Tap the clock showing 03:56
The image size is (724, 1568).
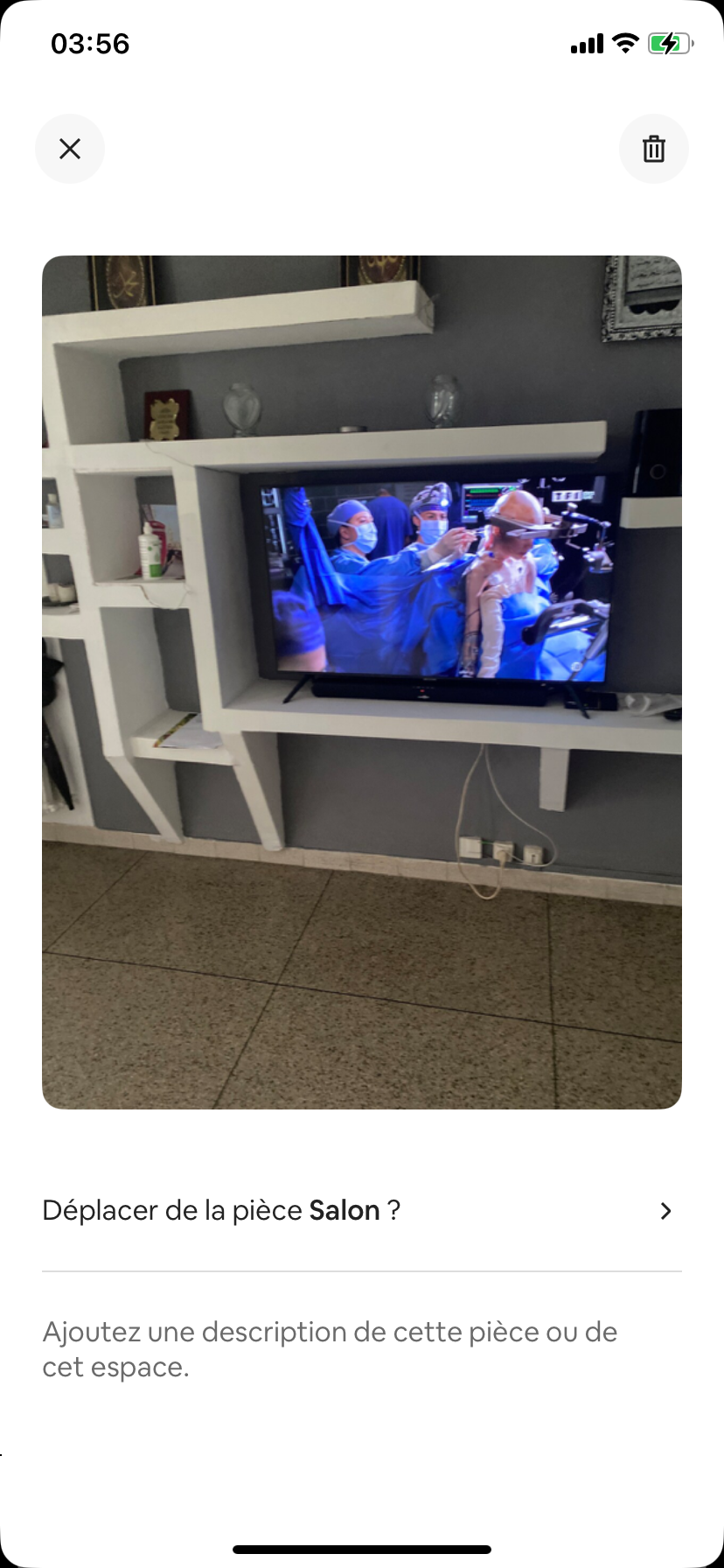(x=89, y=44)
